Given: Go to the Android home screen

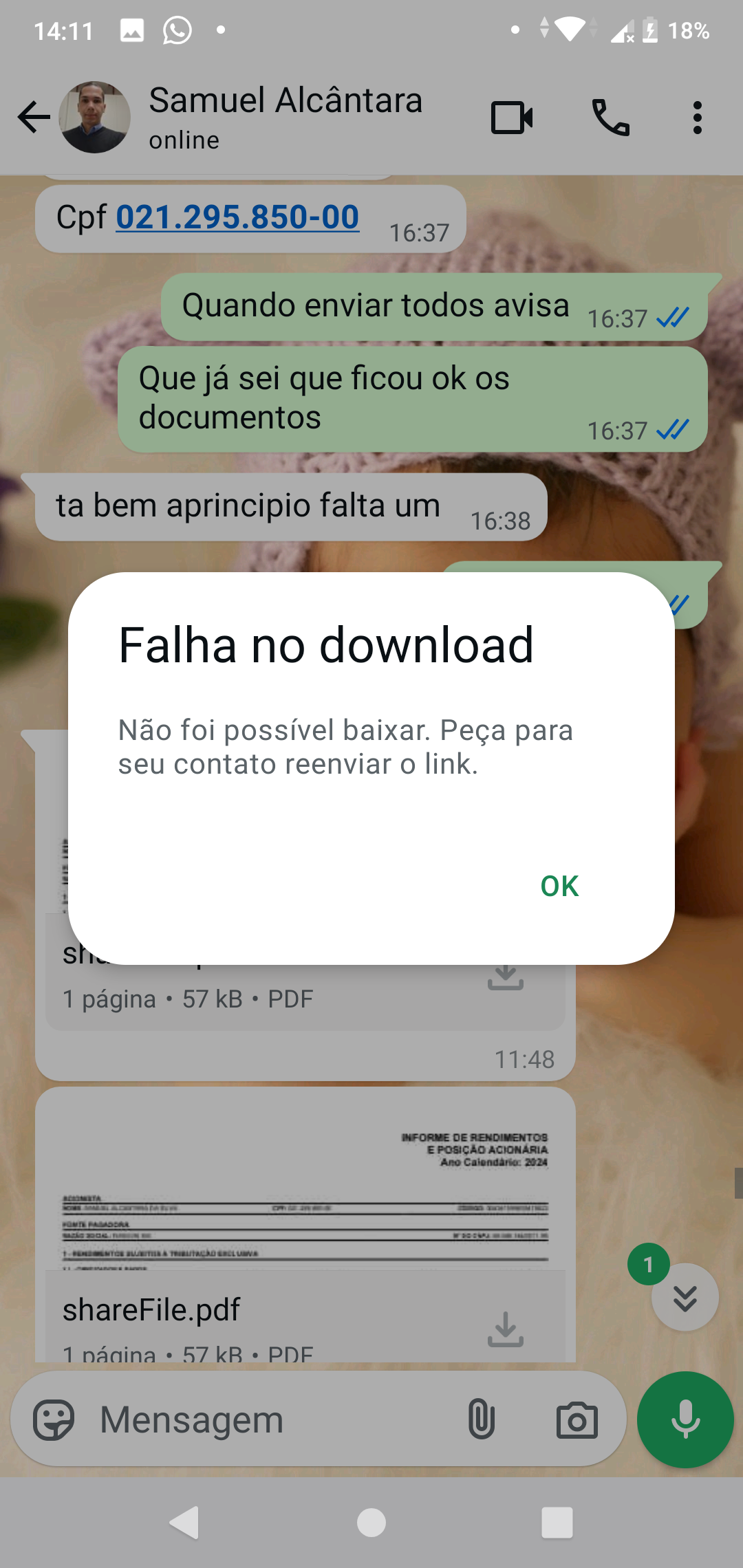Looking at the screenshot, I should click(371, 1523).
